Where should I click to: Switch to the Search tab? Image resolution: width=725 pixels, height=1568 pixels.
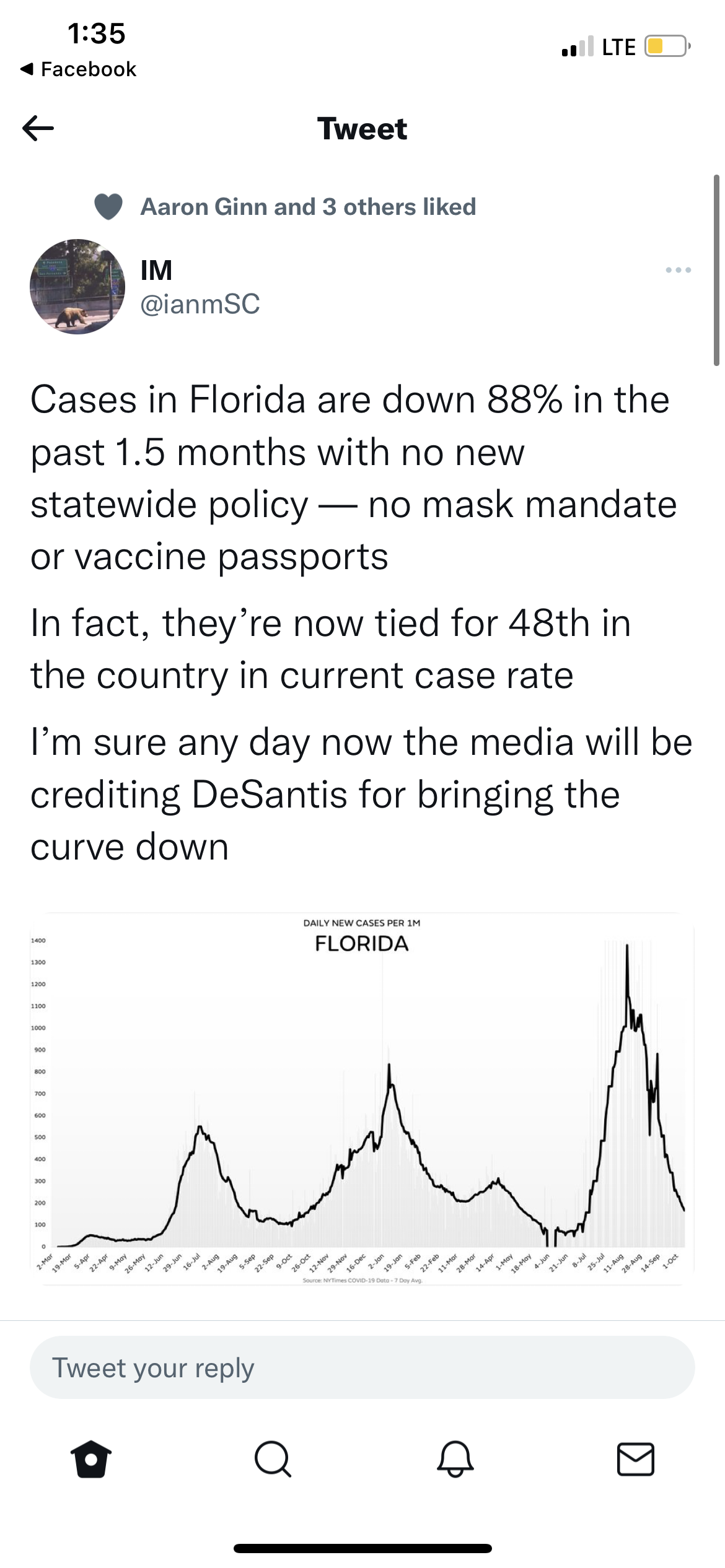coord(273,1459)
